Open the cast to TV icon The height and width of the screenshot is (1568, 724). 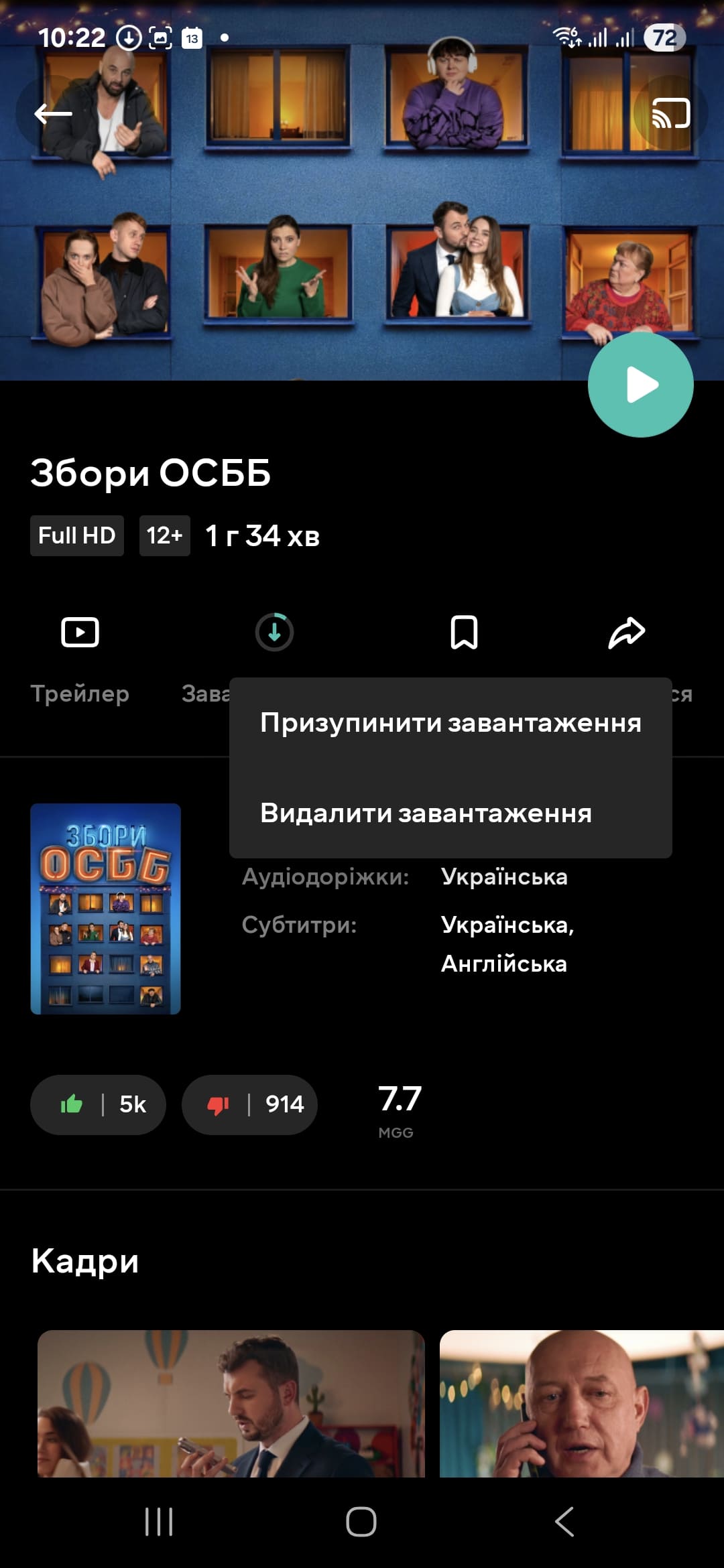click(x=670, y=114)
